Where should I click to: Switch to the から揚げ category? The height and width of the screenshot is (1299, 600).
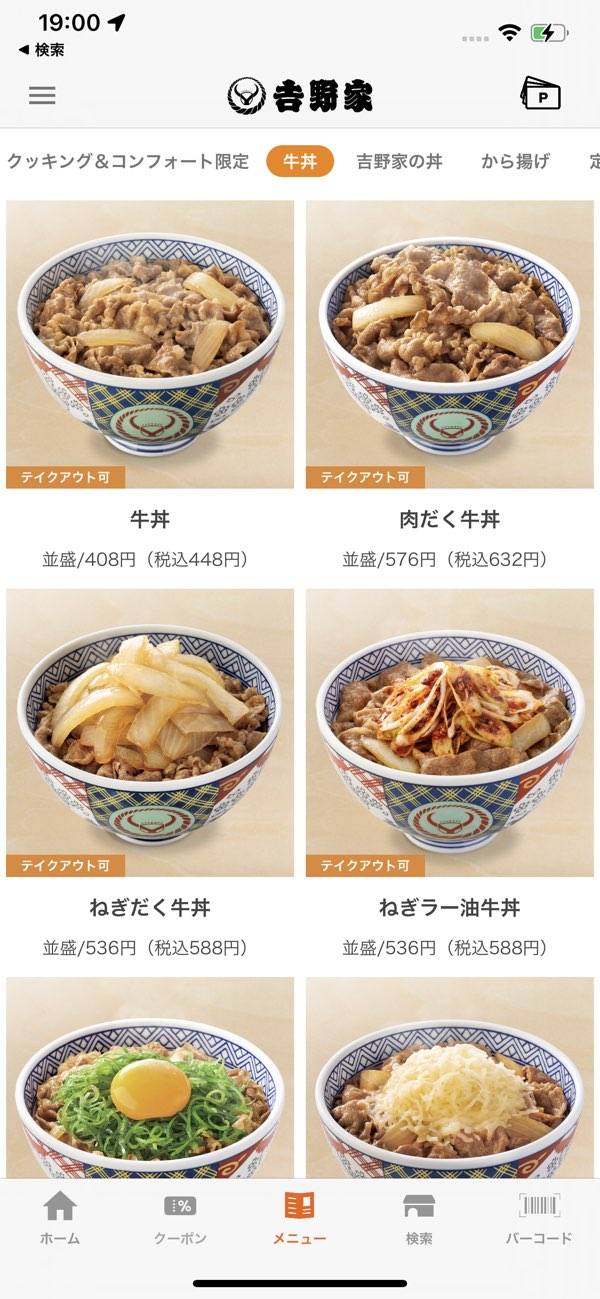pos(515,161)
